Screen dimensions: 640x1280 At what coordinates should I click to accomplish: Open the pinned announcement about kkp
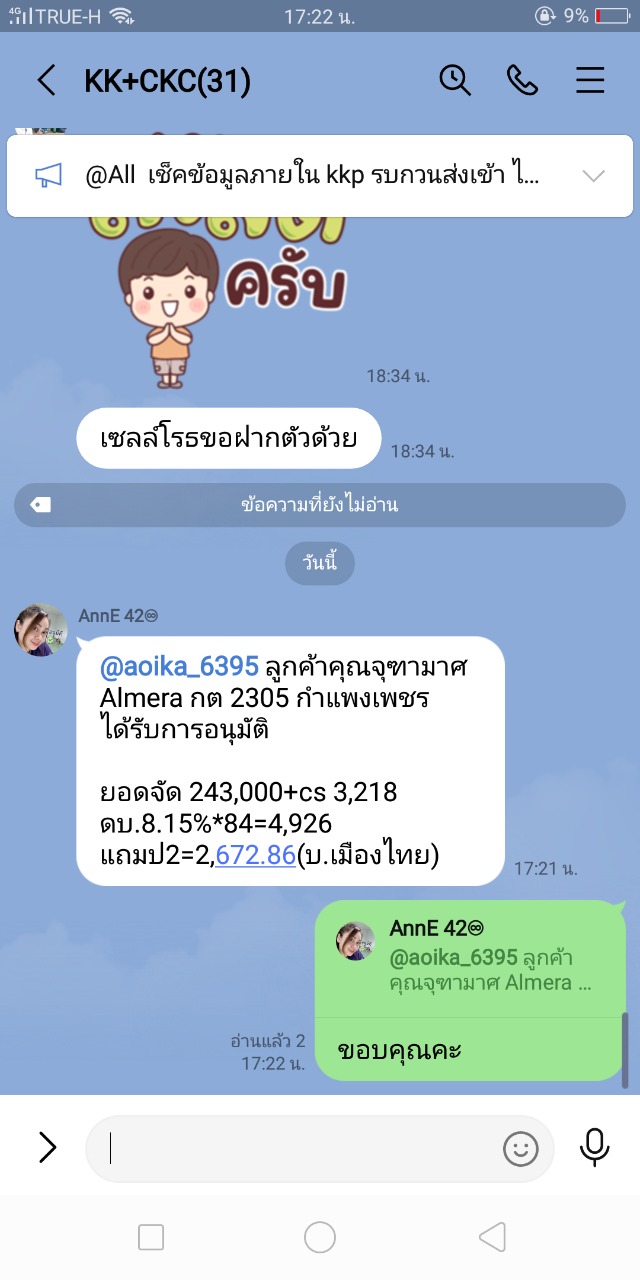pyautogui.click(x=310, y=176)
